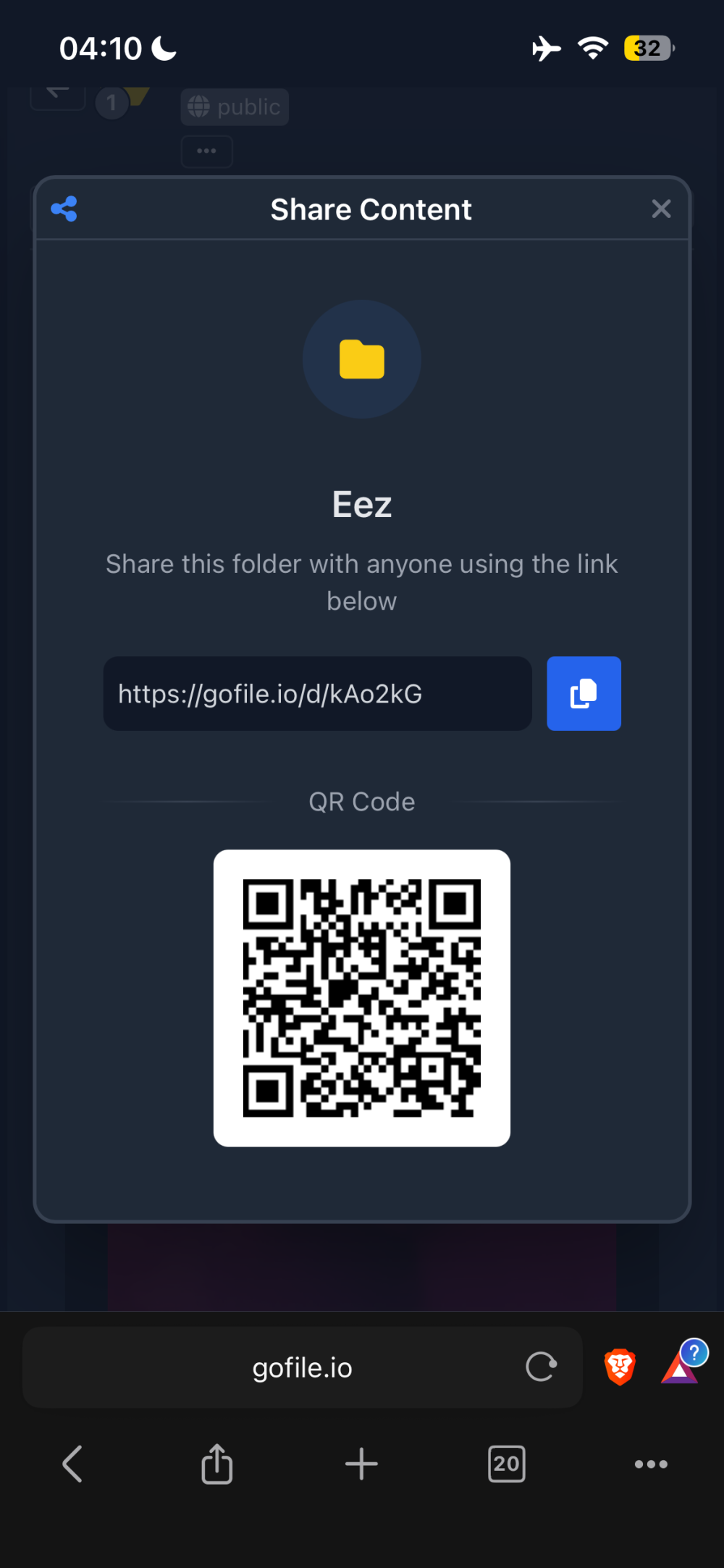
Task: Open the browser more options menu
Action: coord(650,1464)
